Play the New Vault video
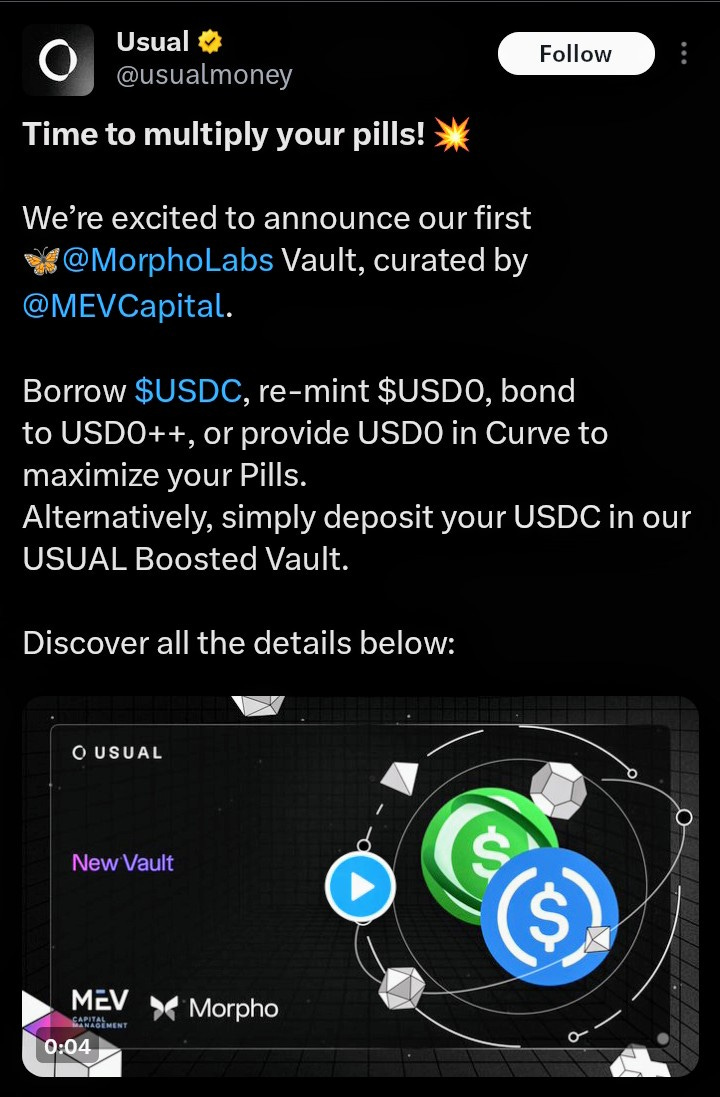 pyautogui.click(x=360, y=886)
